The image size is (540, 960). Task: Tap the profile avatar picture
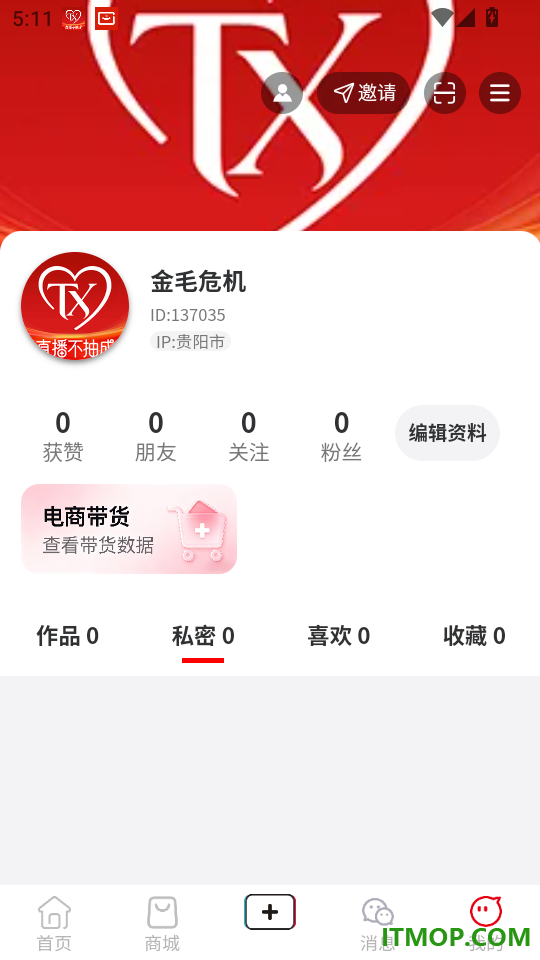(x=75, y=306)
